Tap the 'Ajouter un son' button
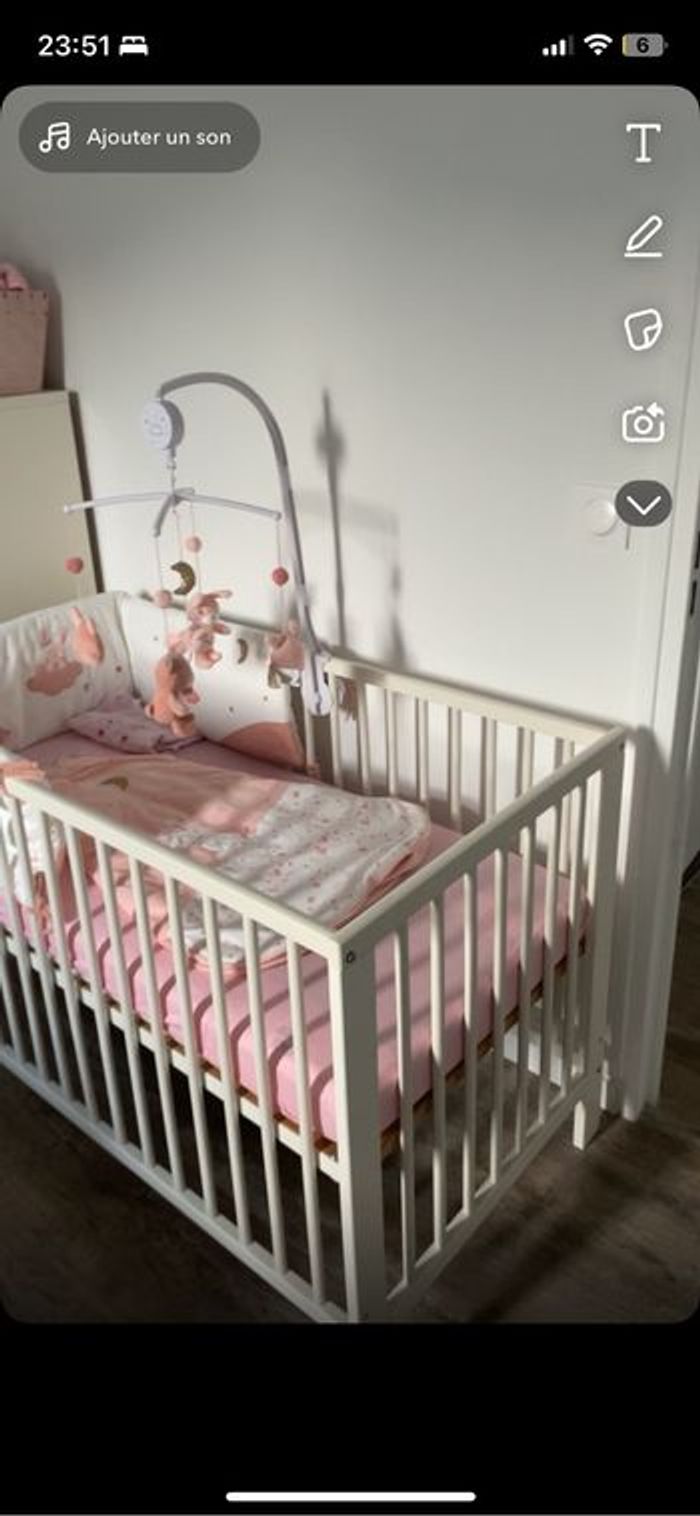This screenshot has height=1516, width=700. [x=139, y=137]
